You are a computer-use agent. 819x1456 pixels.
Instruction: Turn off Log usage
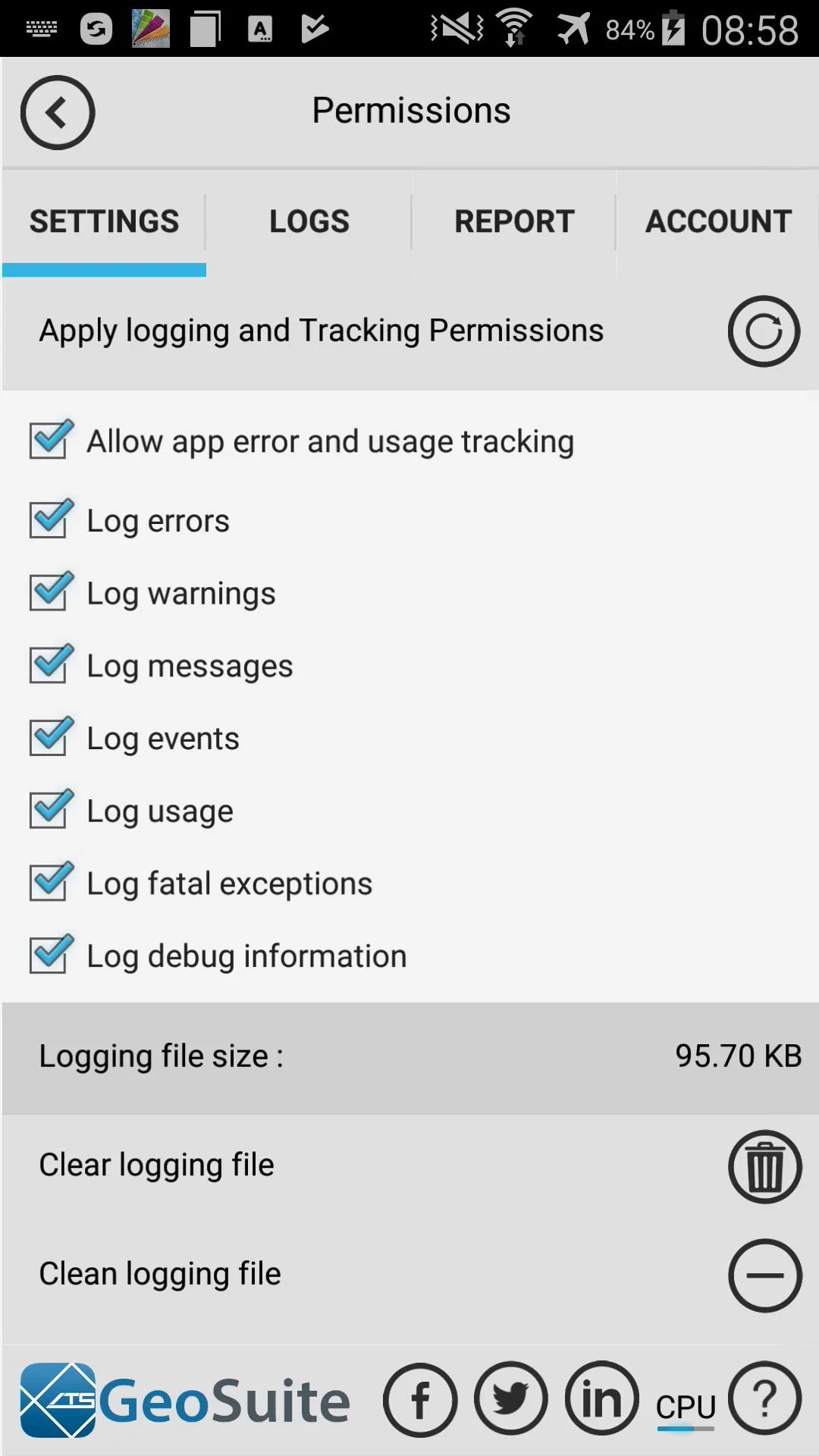[52, 810]
